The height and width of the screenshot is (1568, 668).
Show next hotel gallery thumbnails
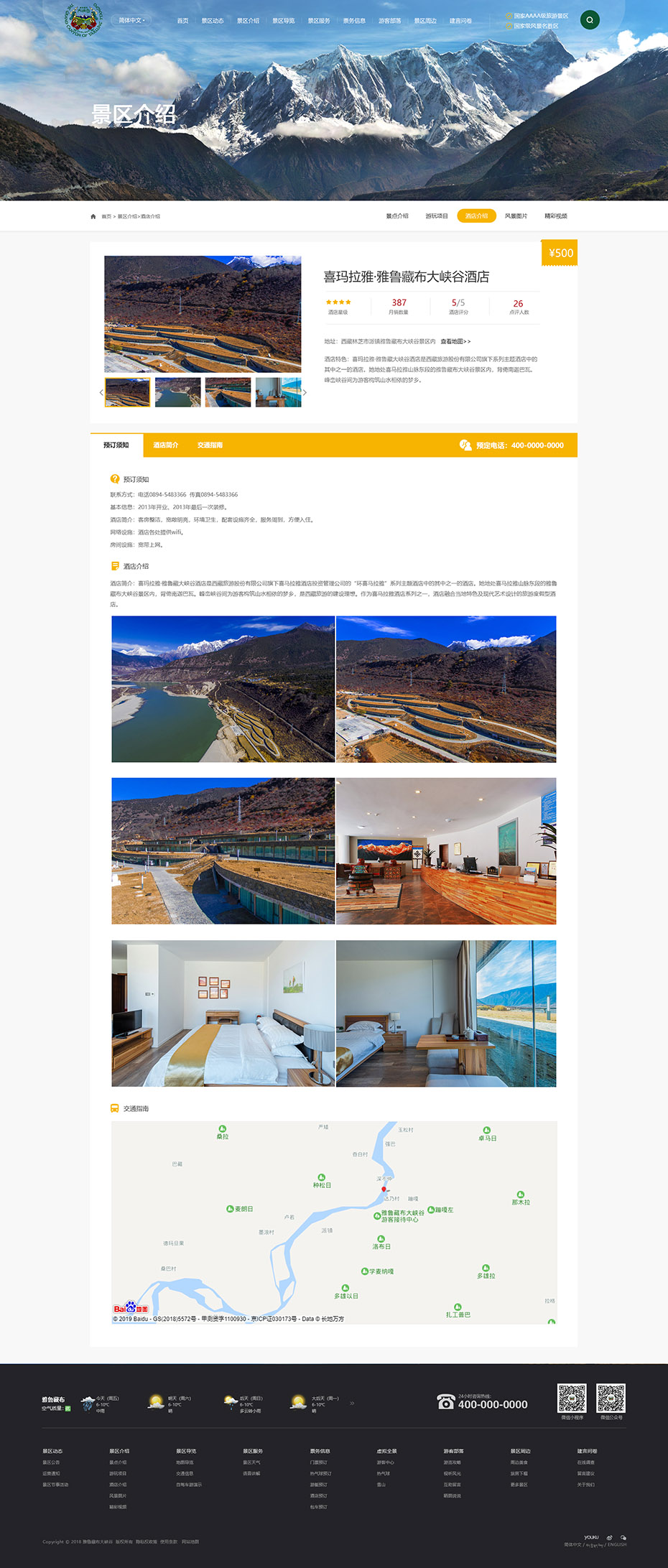pos(305,392)
